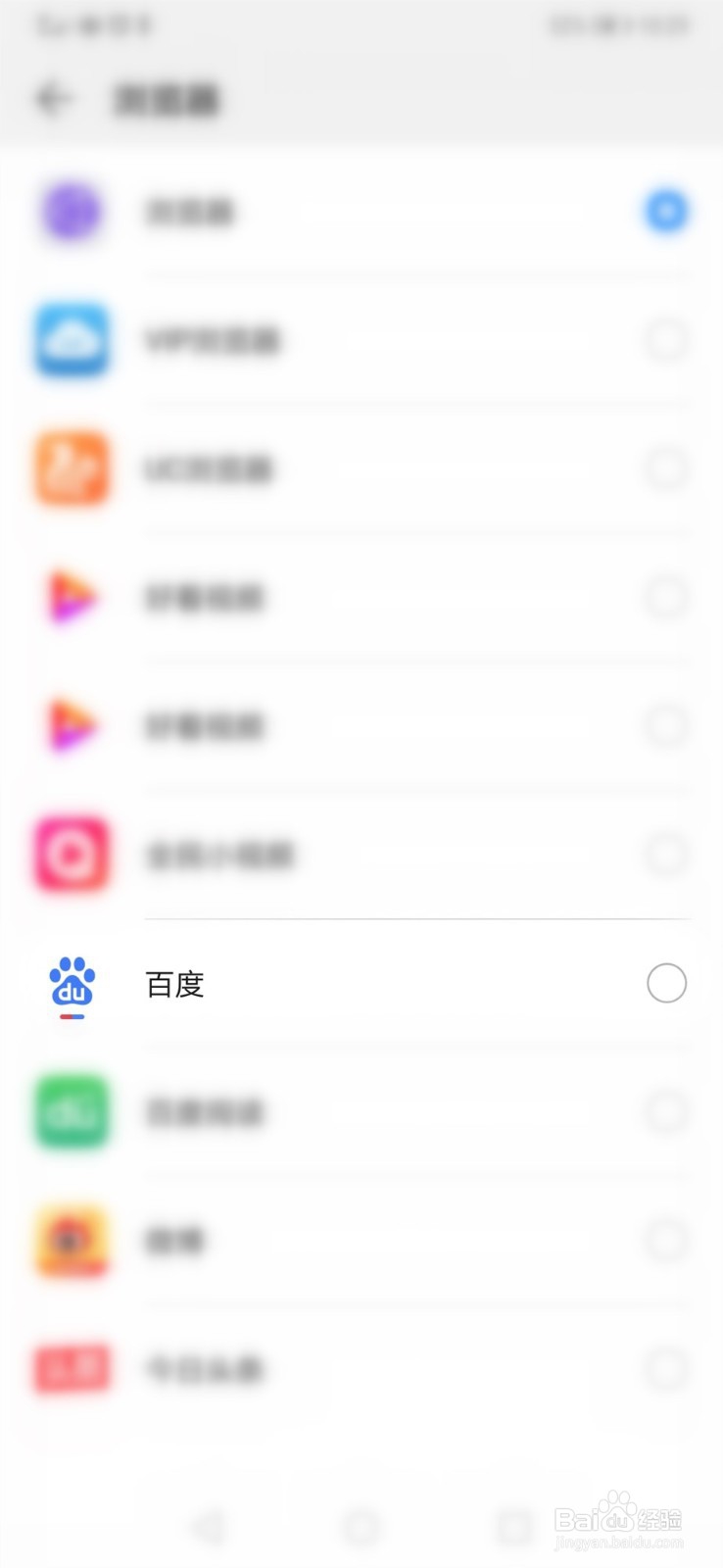The height and width of the screenshot is (1568, 723).
Task: Click the Baidu paw-print icon
Action: coord(72,984)
